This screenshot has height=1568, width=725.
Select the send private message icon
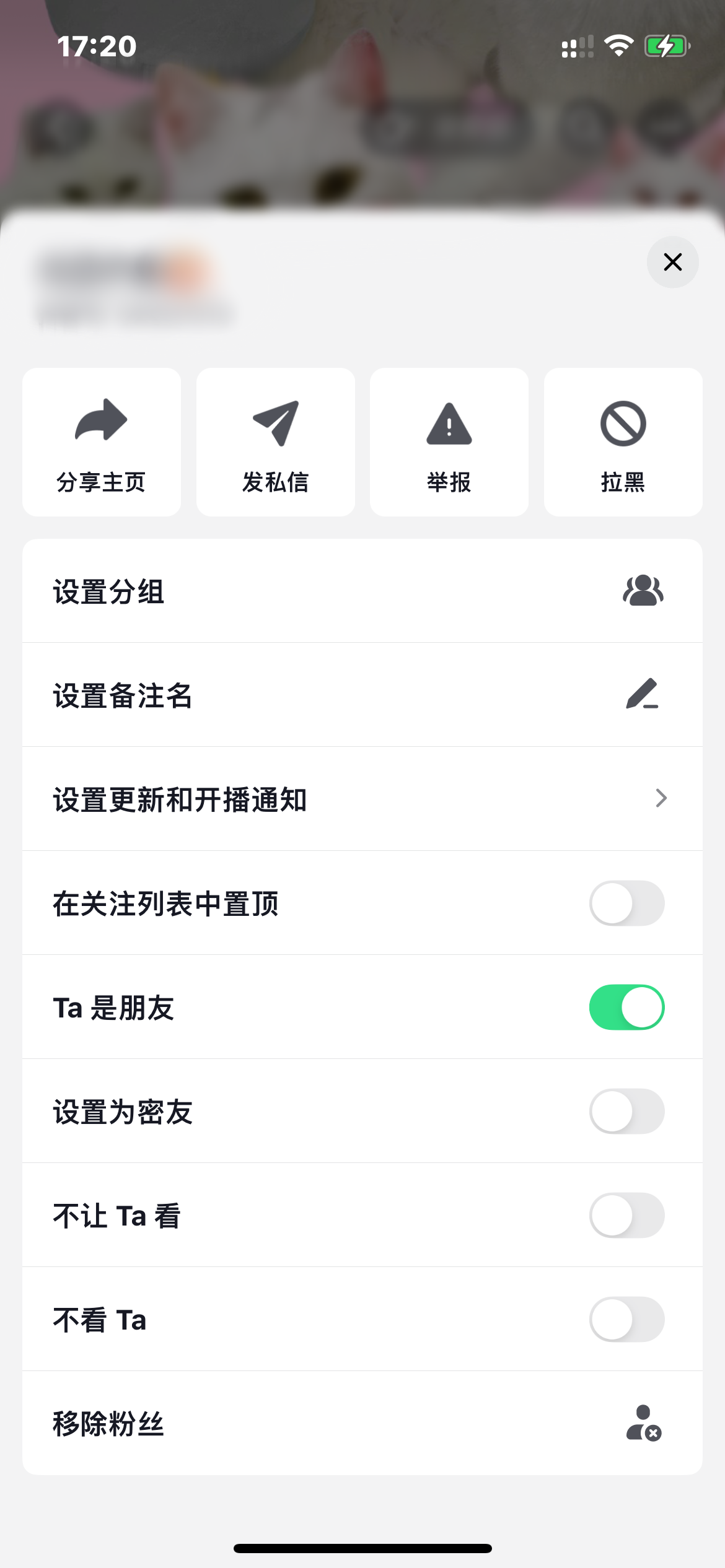coord(275,424)
